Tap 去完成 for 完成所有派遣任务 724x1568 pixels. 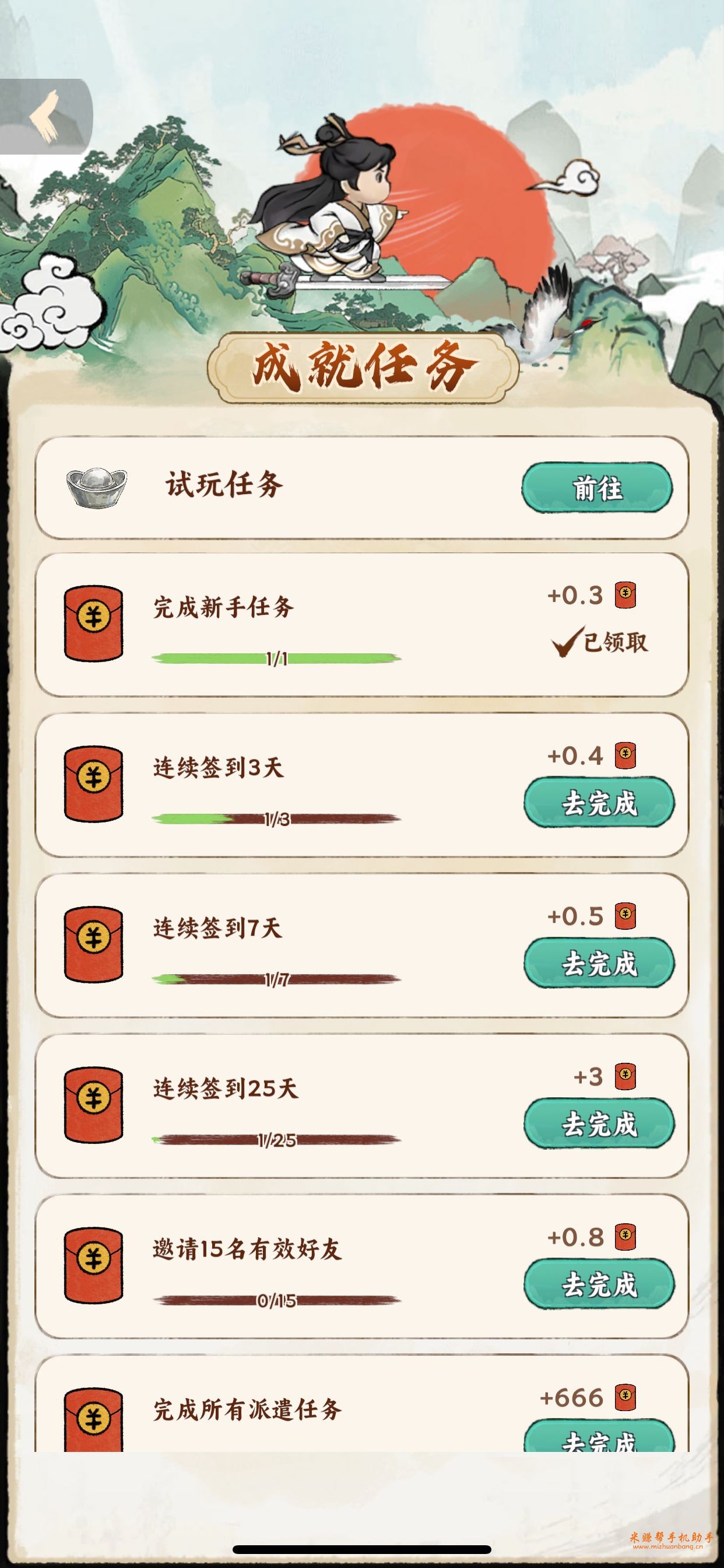click(x=599, y=1437)
